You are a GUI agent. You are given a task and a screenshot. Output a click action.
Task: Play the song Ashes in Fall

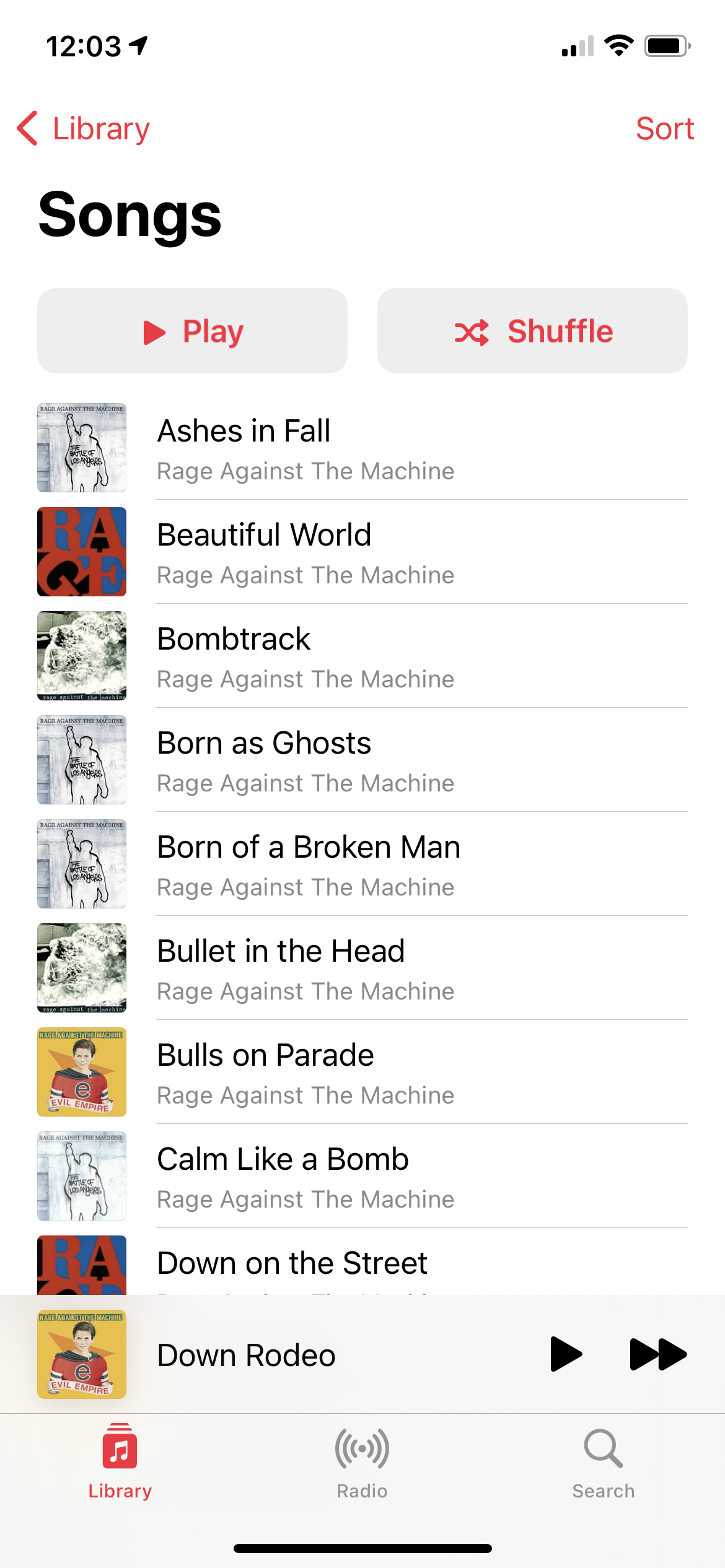click(362, 448)
